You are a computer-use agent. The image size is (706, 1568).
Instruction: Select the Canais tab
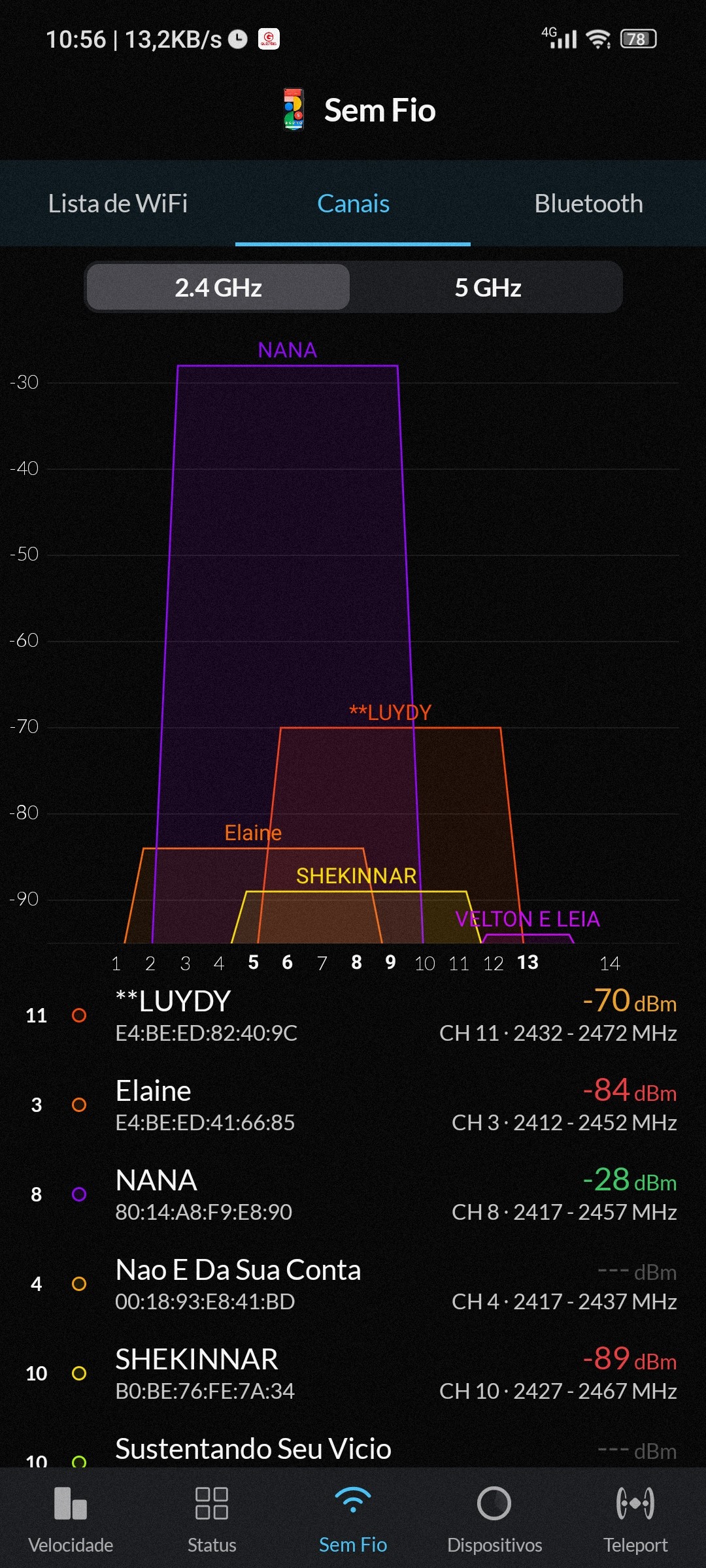coord(353,204)
